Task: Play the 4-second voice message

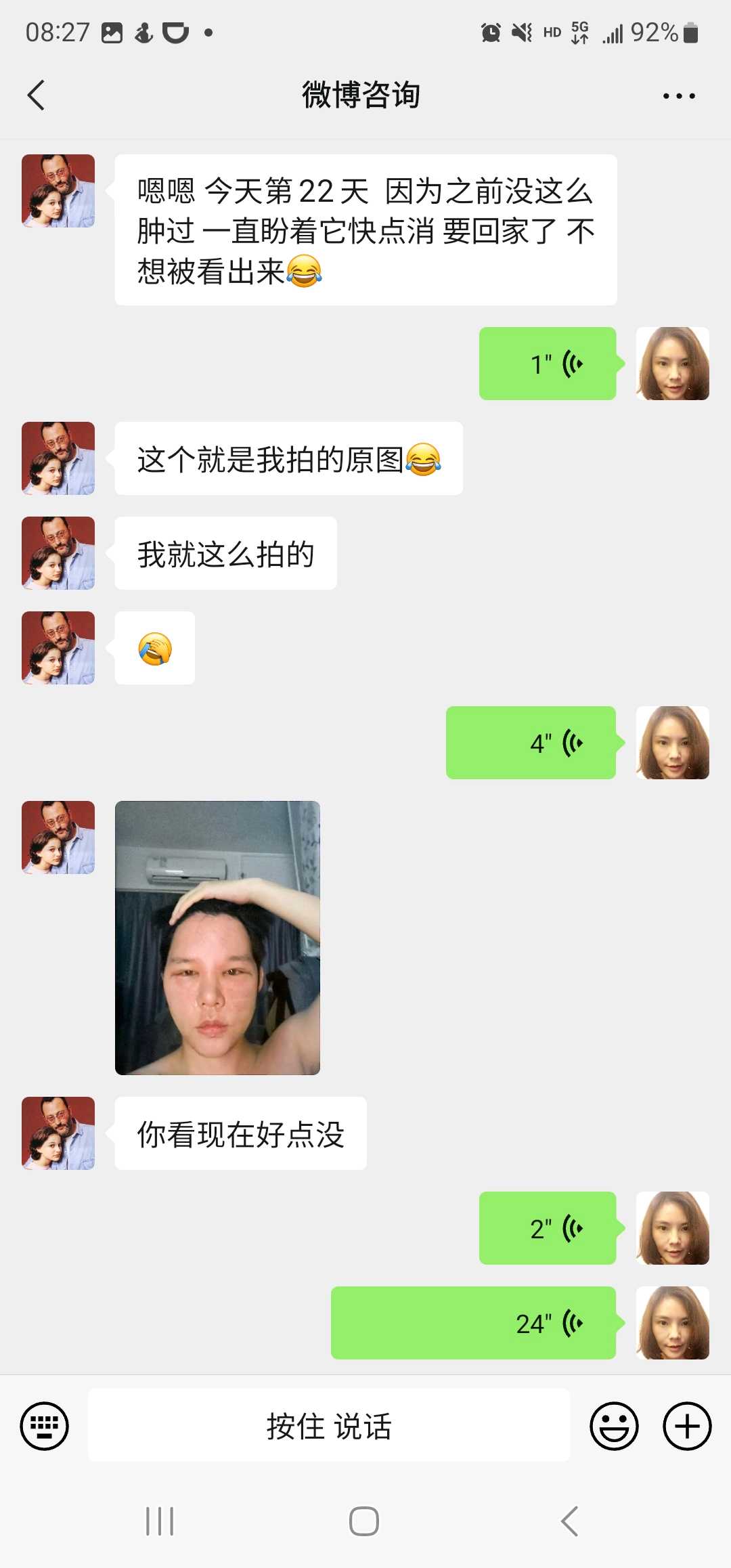Action: tap(531, 743)
